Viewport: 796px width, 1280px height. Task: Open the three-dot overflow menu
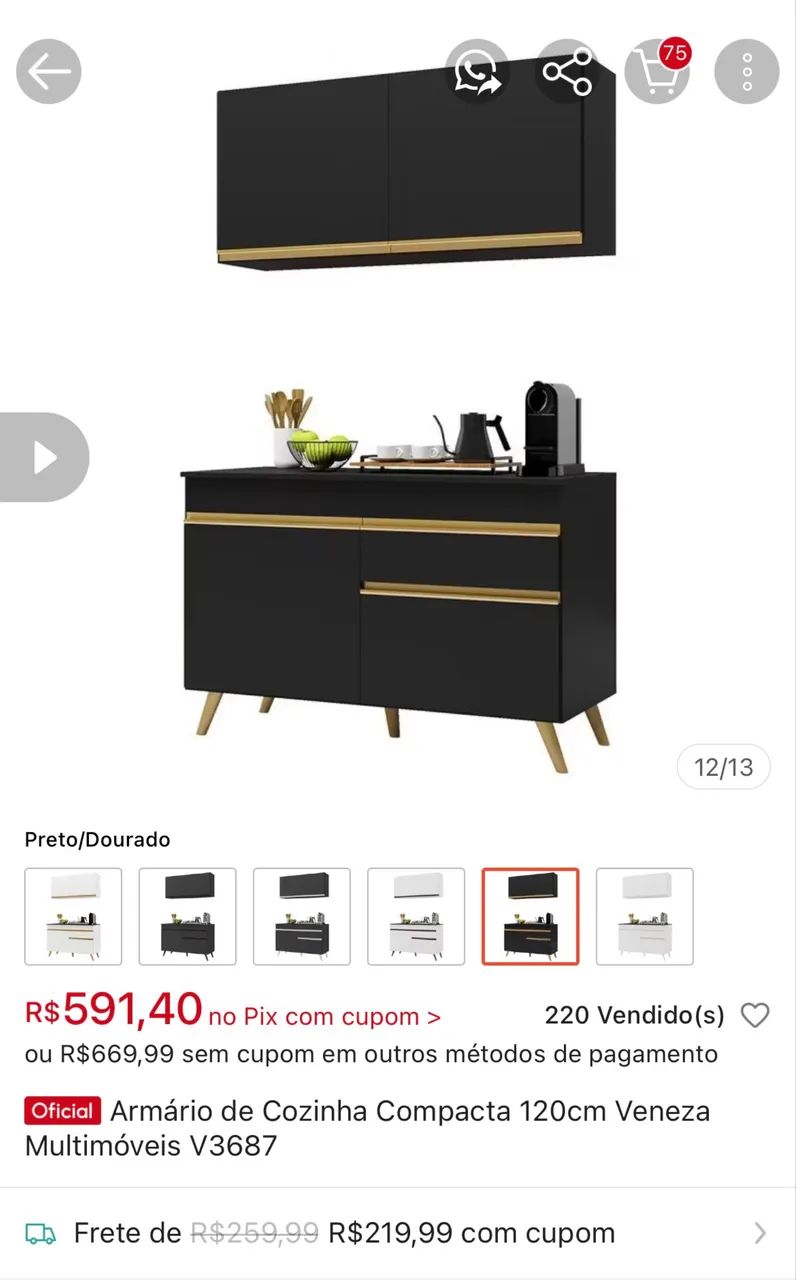coord(747,72)
